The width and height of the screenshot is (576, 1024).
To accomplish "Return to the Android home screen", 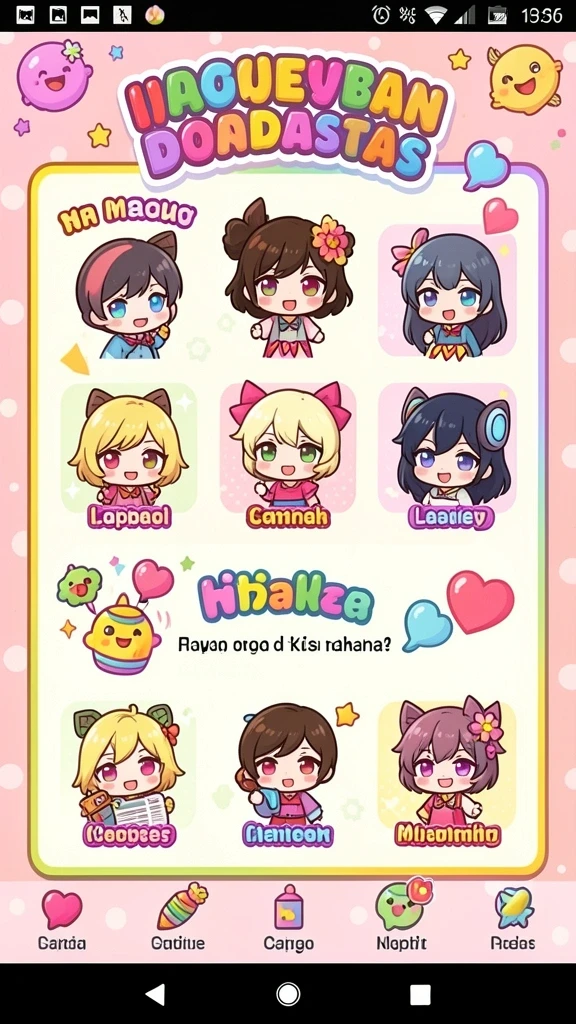I will pos(288,993).
